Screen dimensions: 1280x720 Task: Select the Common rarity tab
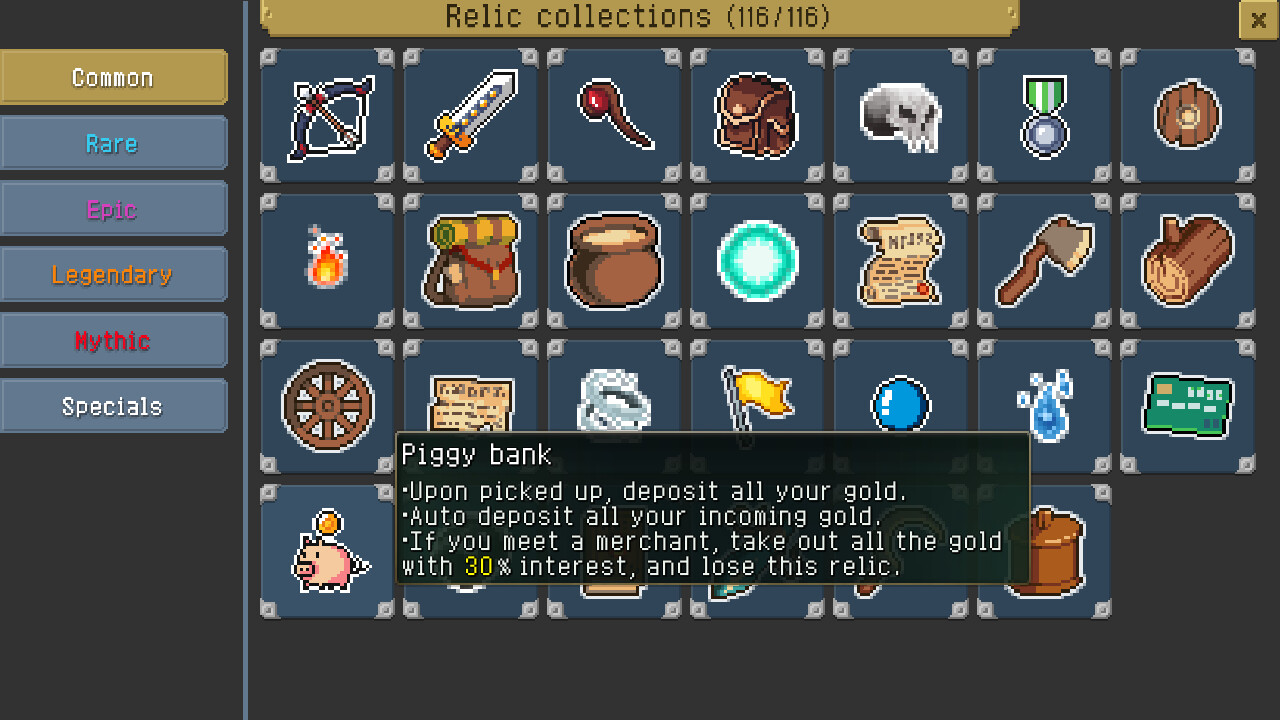pos(113,78)
